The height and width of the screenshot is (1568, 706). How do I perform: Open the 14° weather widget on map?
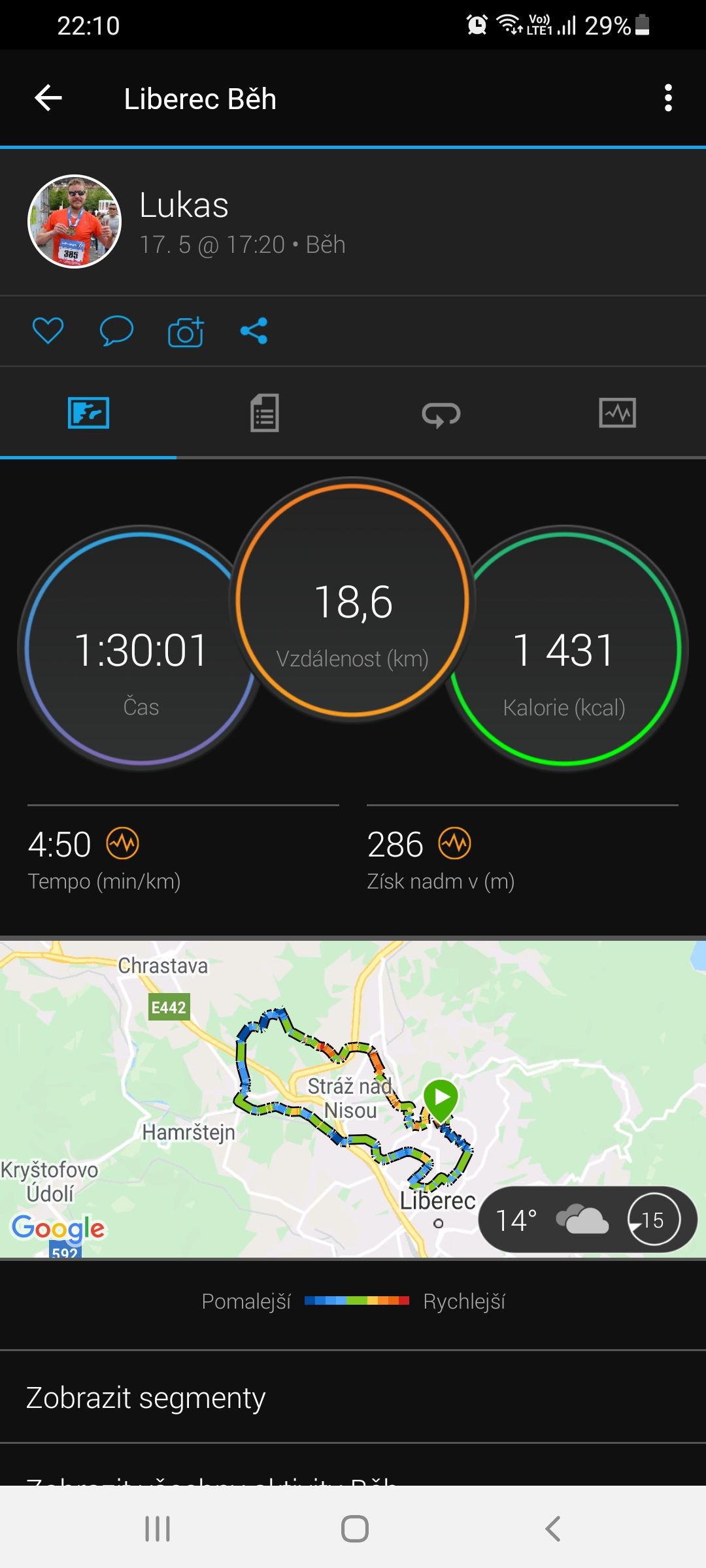(x=588, y=1220)
